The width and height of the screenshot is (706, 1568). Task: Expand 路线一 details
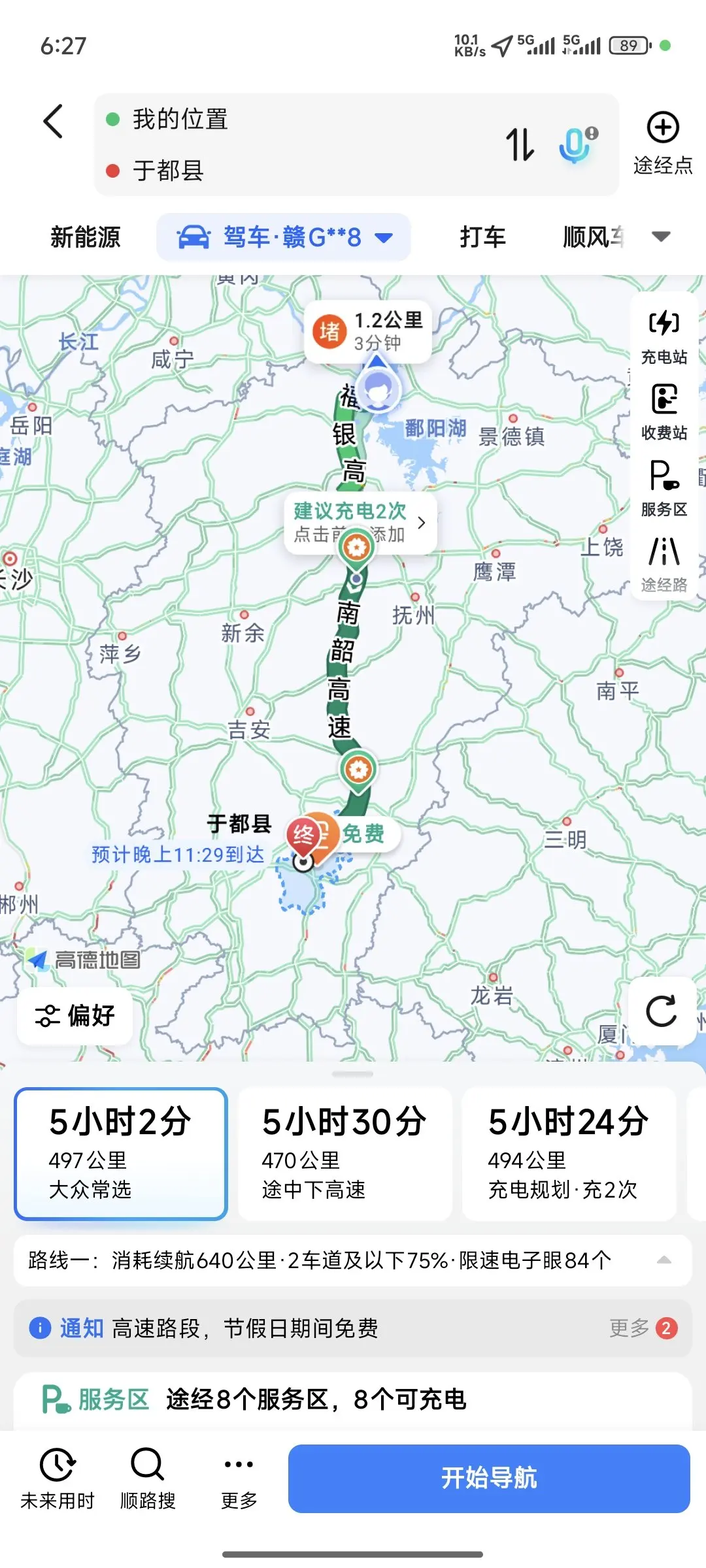(x=664, y=1260)
